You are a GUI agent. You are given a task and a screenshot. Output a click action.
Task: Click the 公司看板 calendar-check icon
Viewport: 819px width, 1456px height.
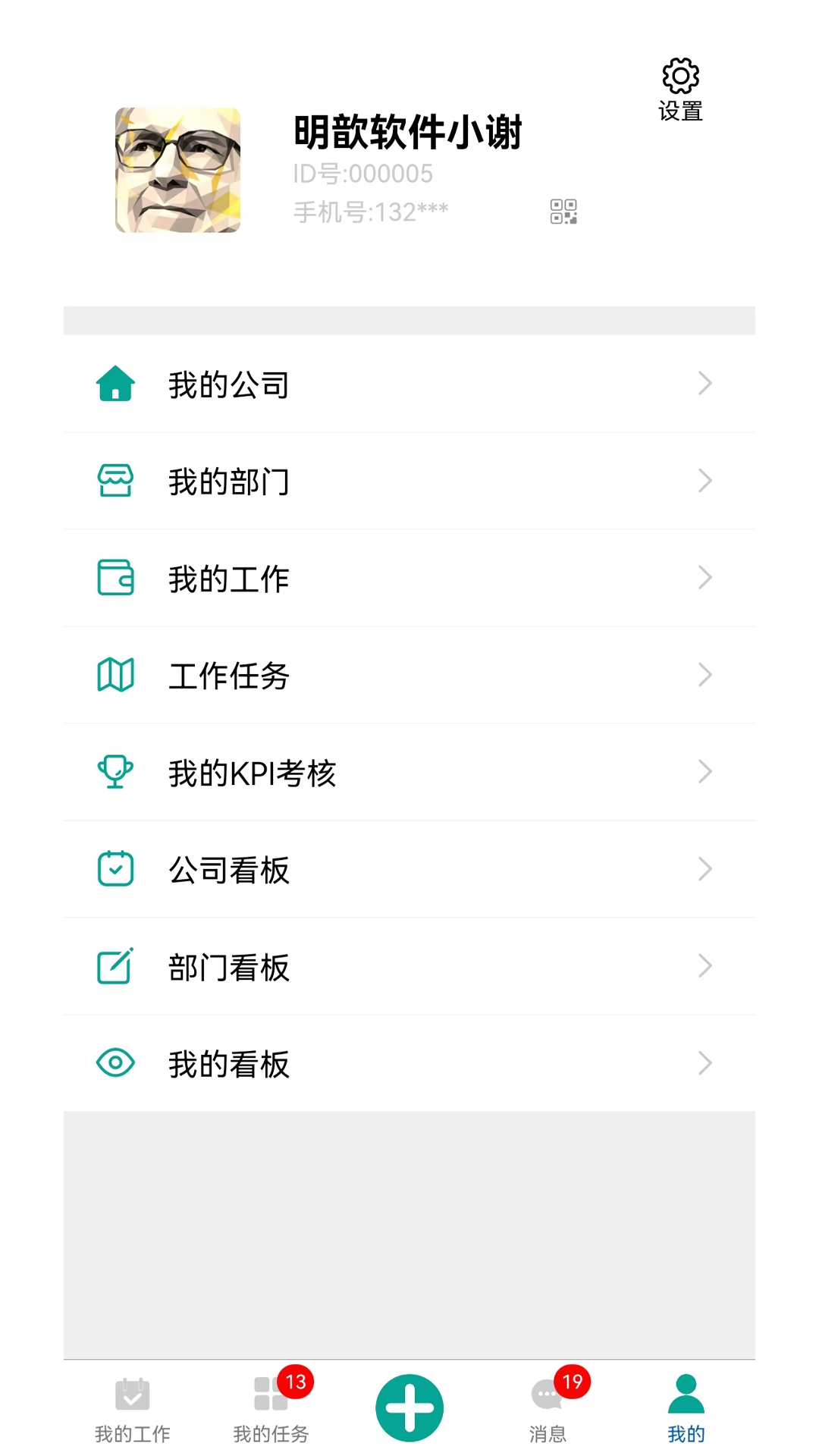pyautogui.click(x=115, y=869)
